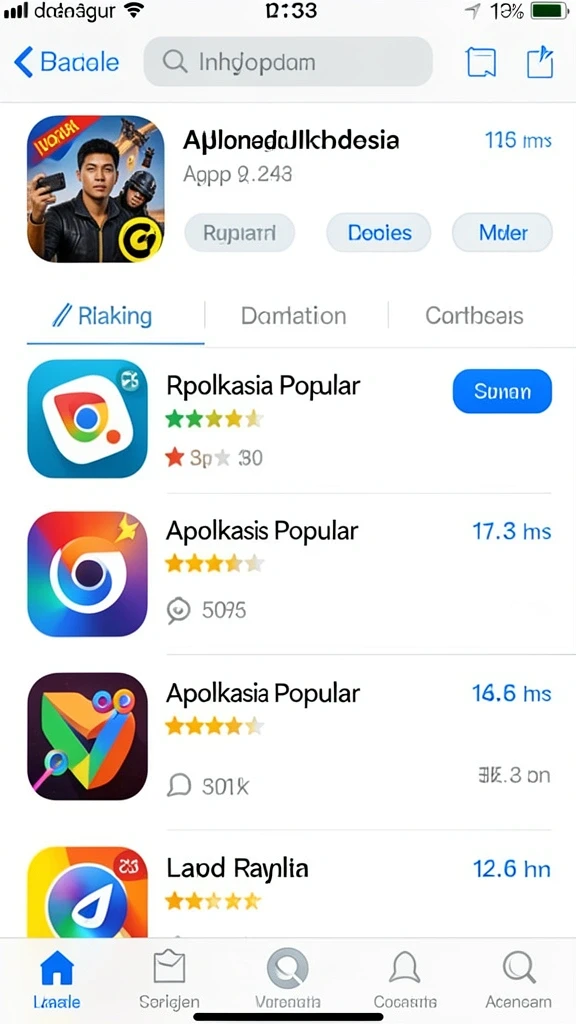
Task: Tap the blue Sunan button
Action: click(x=502, y=391)
